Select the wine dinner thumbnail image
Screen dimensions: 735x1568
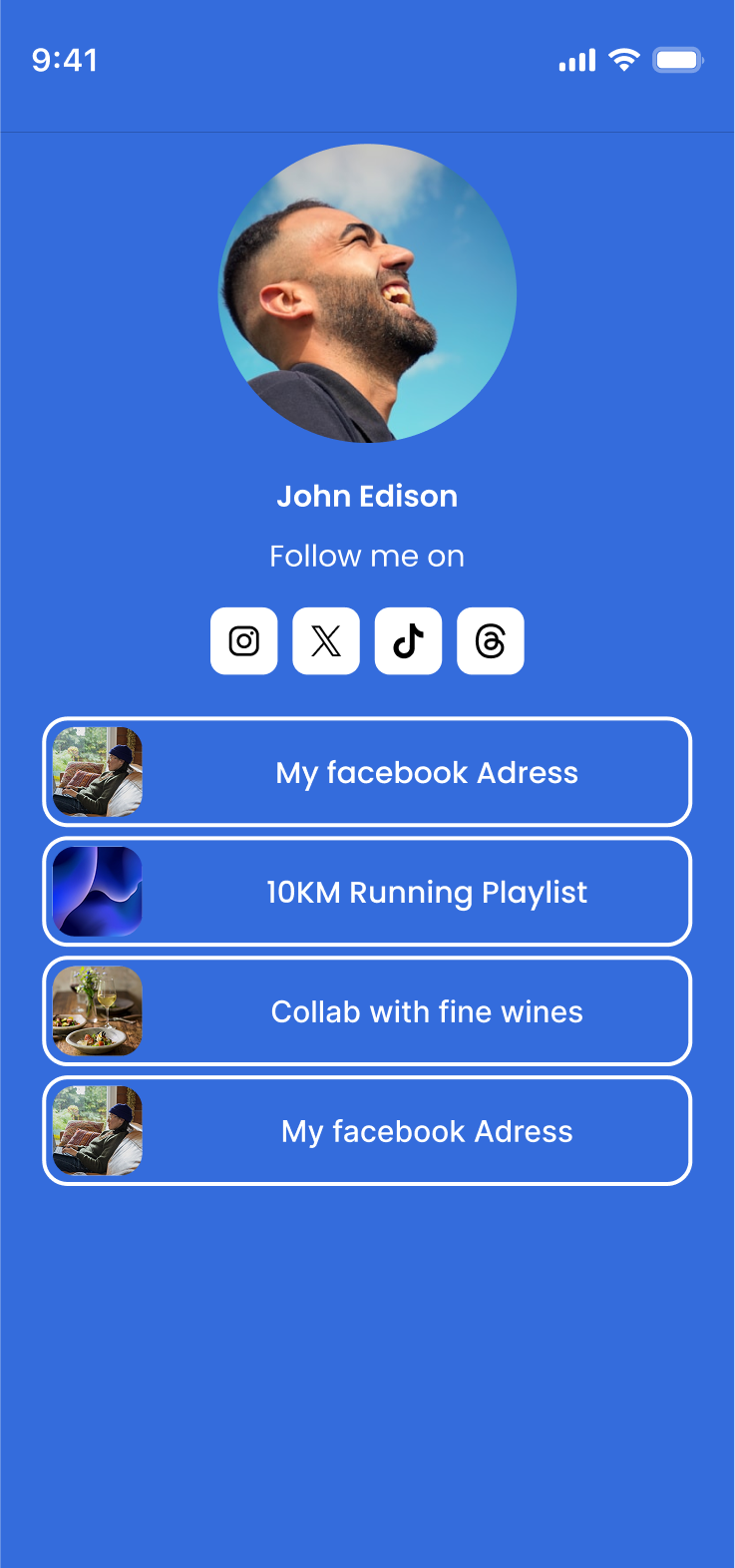97,1010
